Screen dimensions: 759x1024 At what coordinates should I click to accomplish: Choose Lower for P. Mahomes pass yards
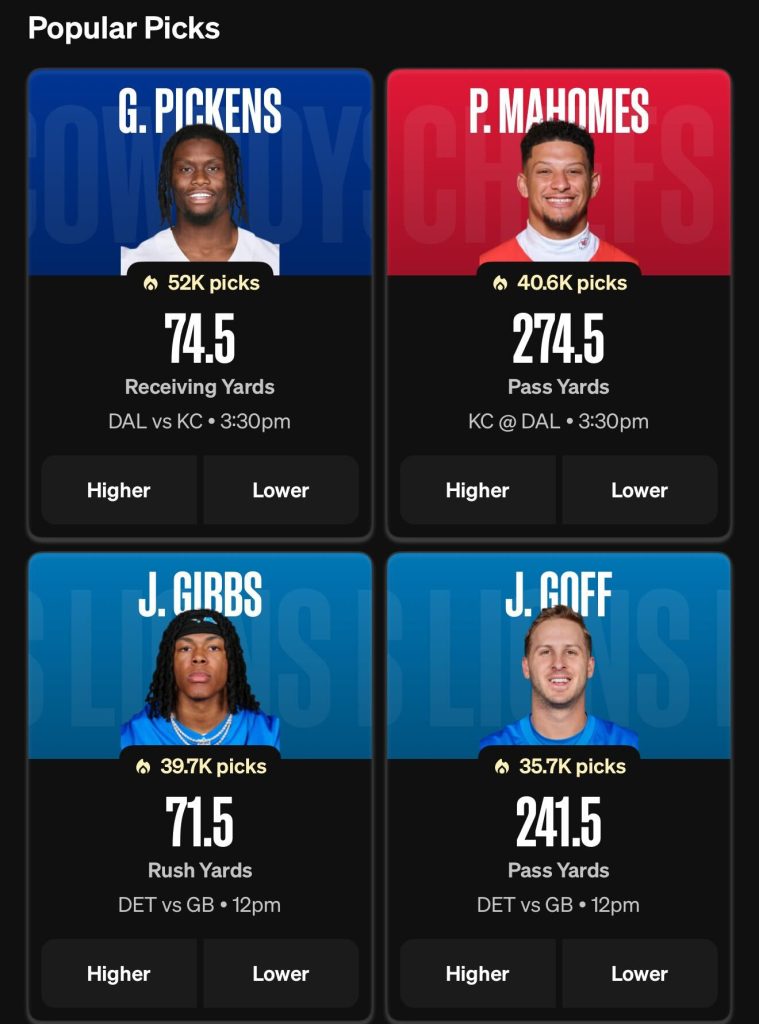click(x=640, y=490)
